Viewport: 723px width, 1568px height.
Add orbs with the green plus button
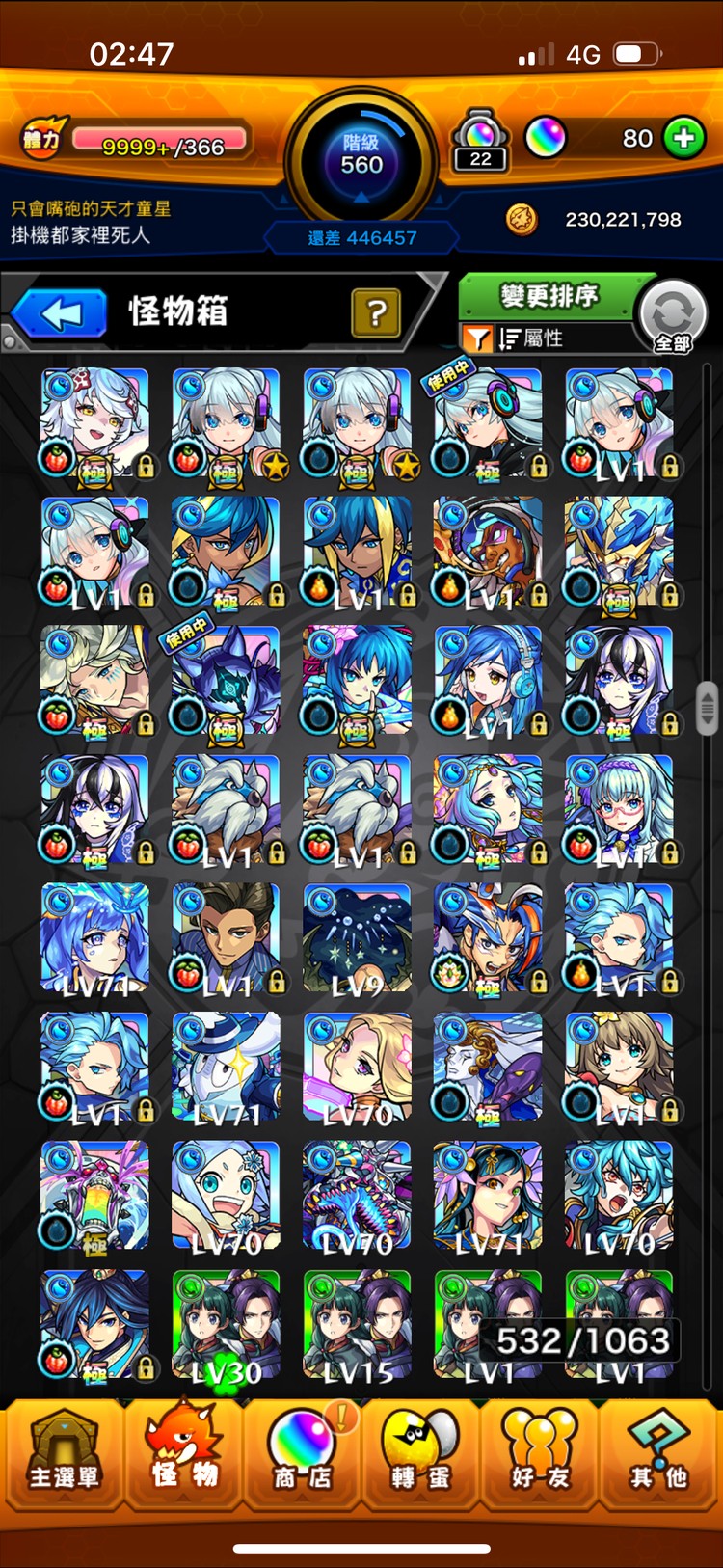pos(684,138)
